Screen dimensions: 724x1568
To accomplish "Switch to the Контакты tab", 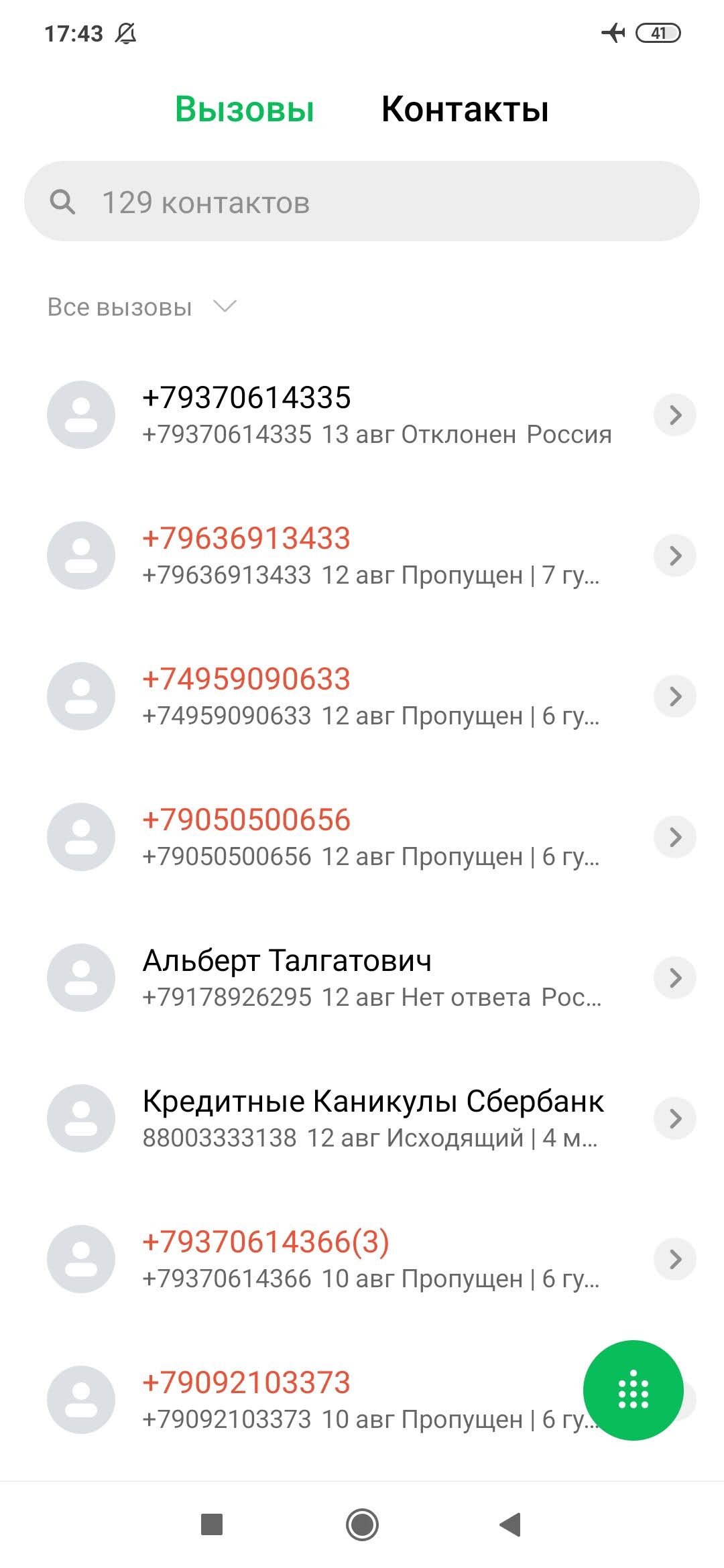I will [x=465, y=109].
